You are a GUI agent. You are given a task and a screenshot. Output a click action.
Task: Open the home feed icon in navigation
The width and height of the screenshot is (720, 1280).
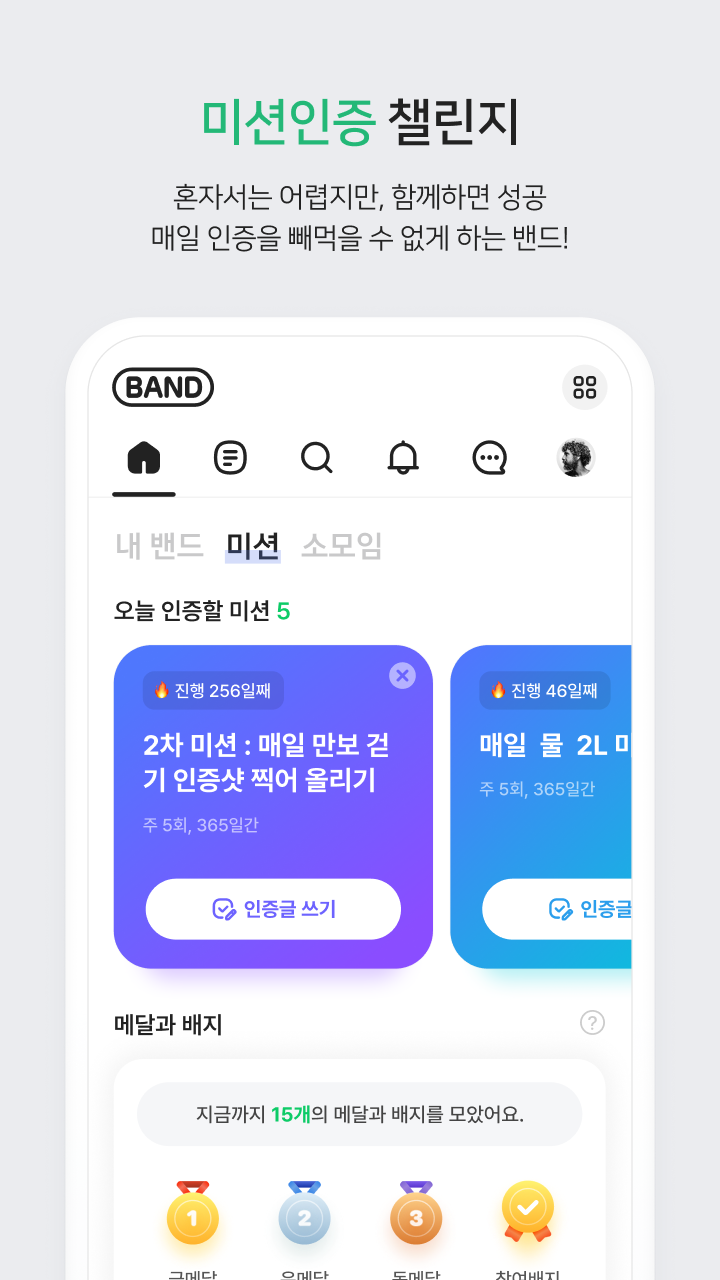[x=143, y=458]
